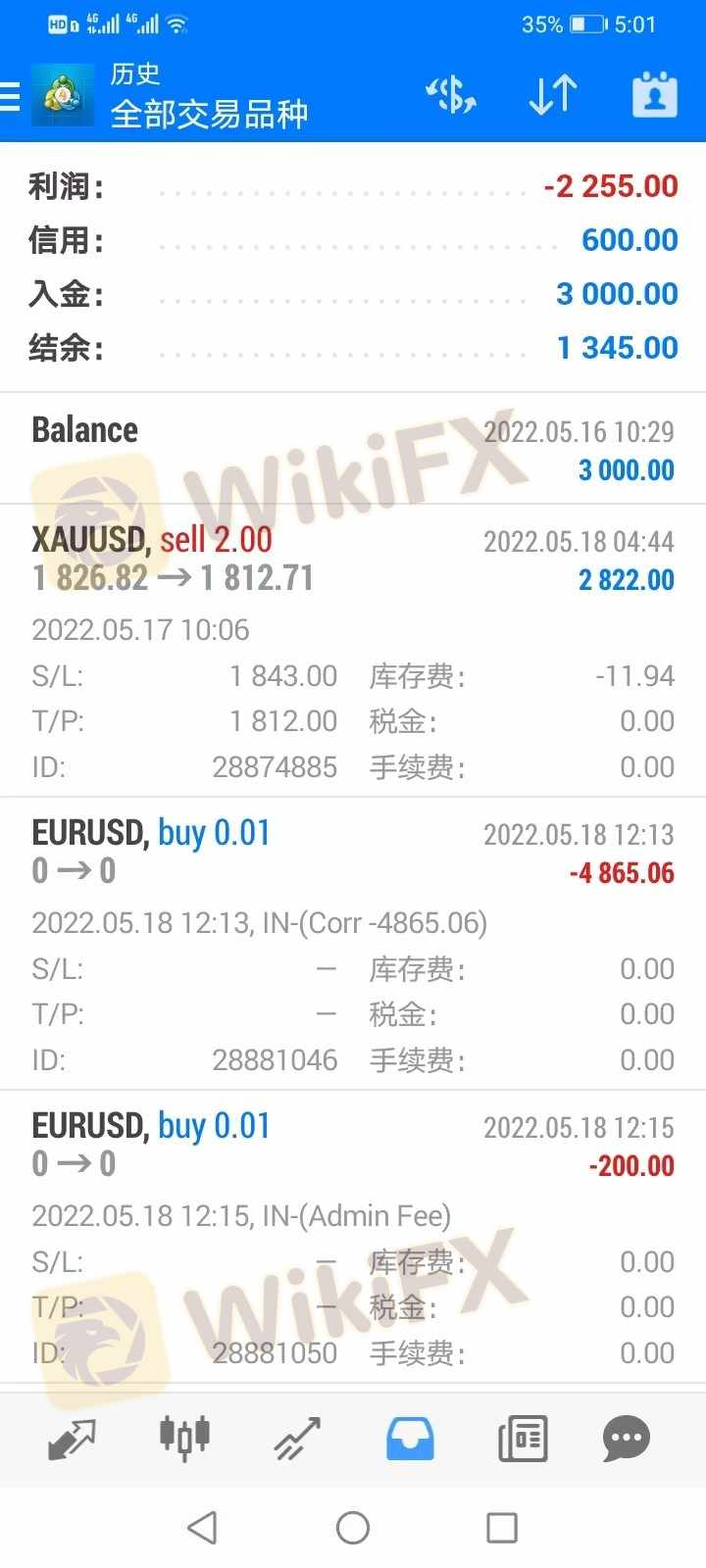Image resolution: width=706 pixels, height=1568 pixels.
Task: Open the News newspaper icon
Action: 522,1439
